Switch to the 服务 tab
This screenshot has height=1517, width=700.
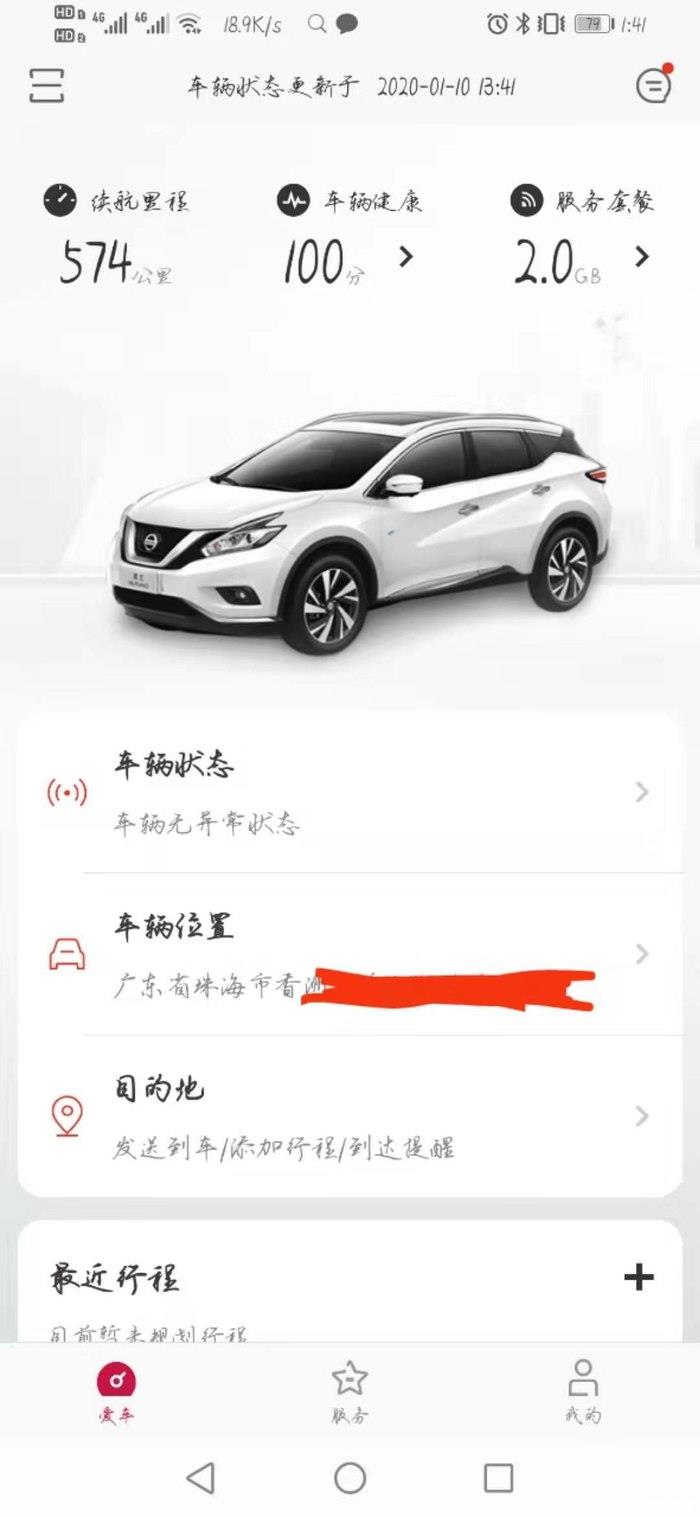349,1391
